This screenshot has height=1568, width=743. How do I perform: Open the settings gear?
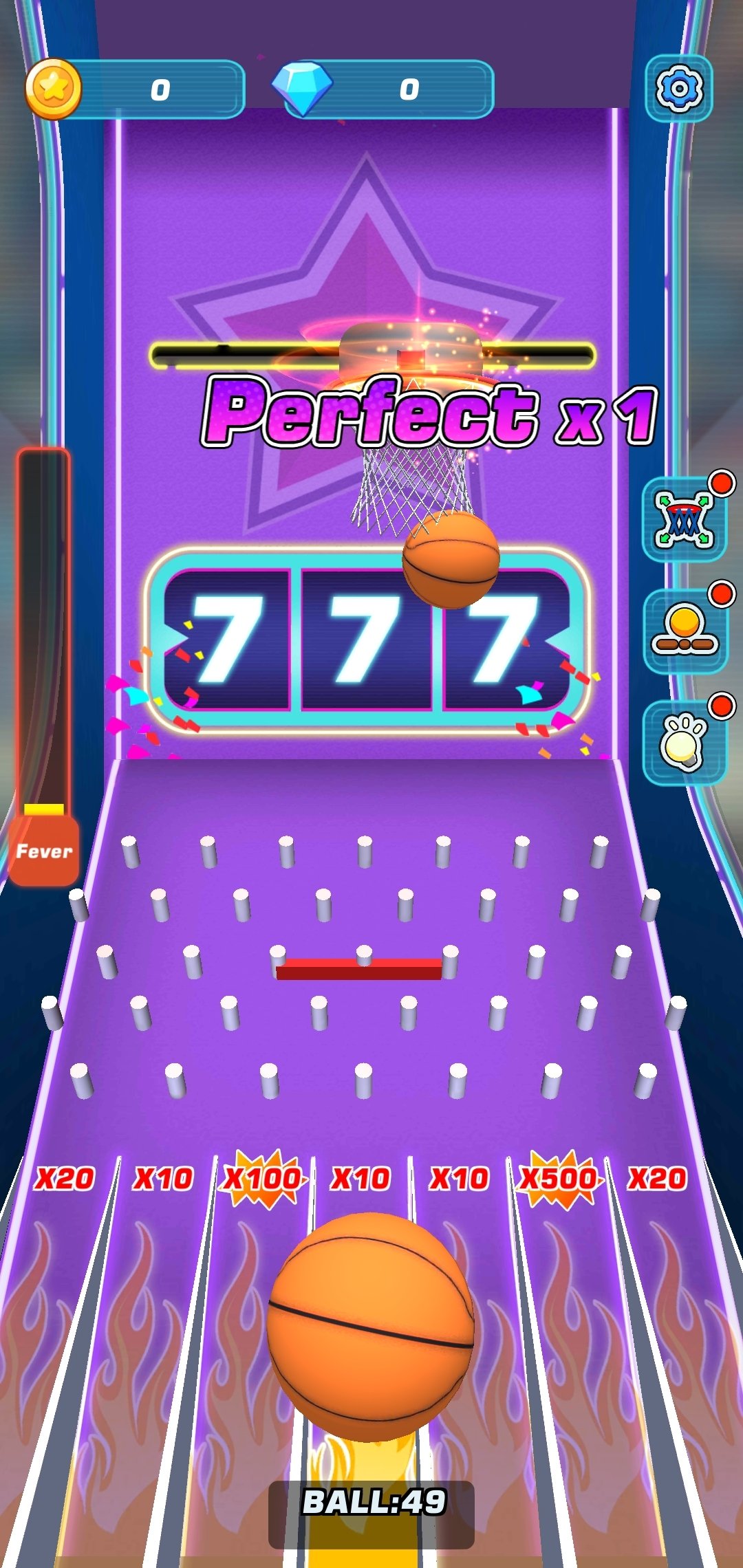point(678,88)
